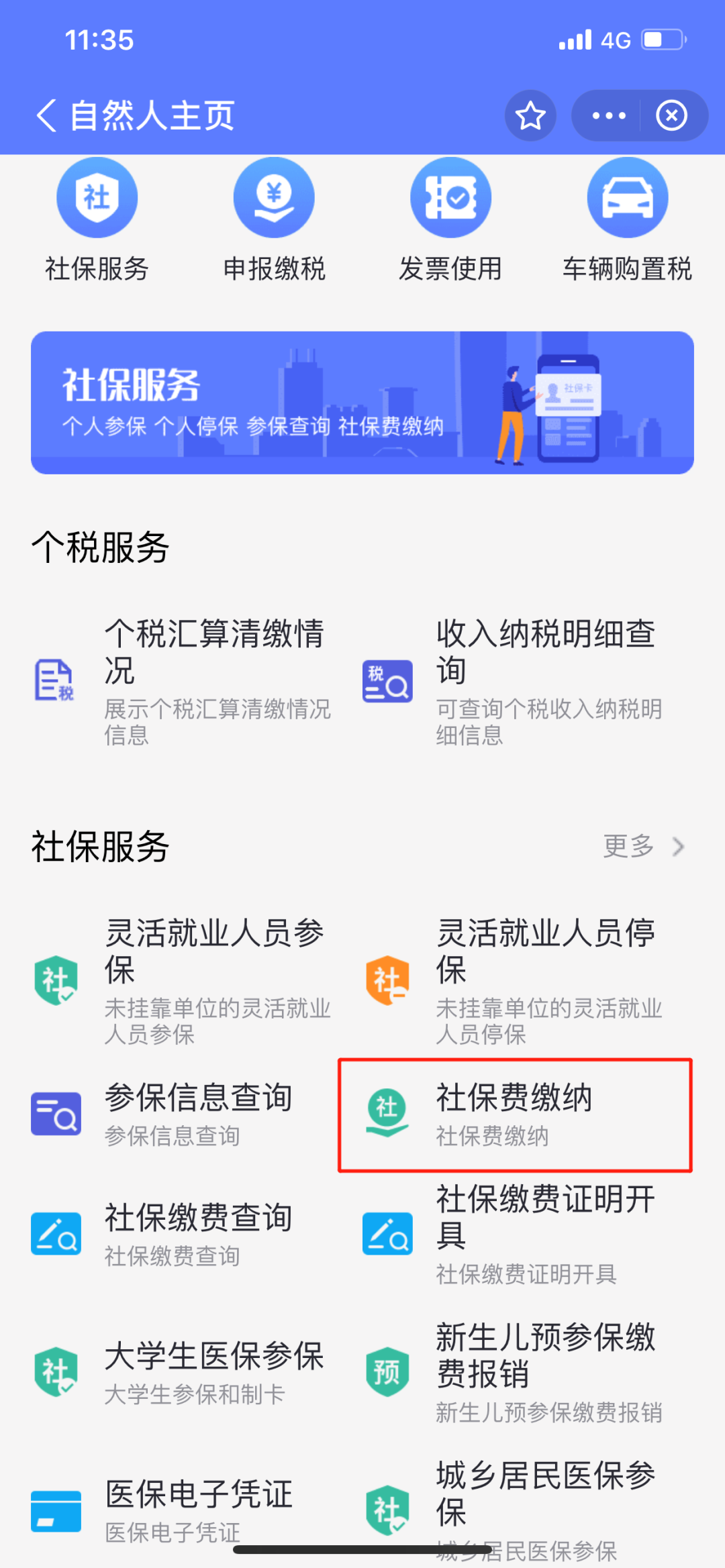This screenshot has height=1568, width=725.
Task: Favorite this mini program with the star
Action: tap(530, 115)
